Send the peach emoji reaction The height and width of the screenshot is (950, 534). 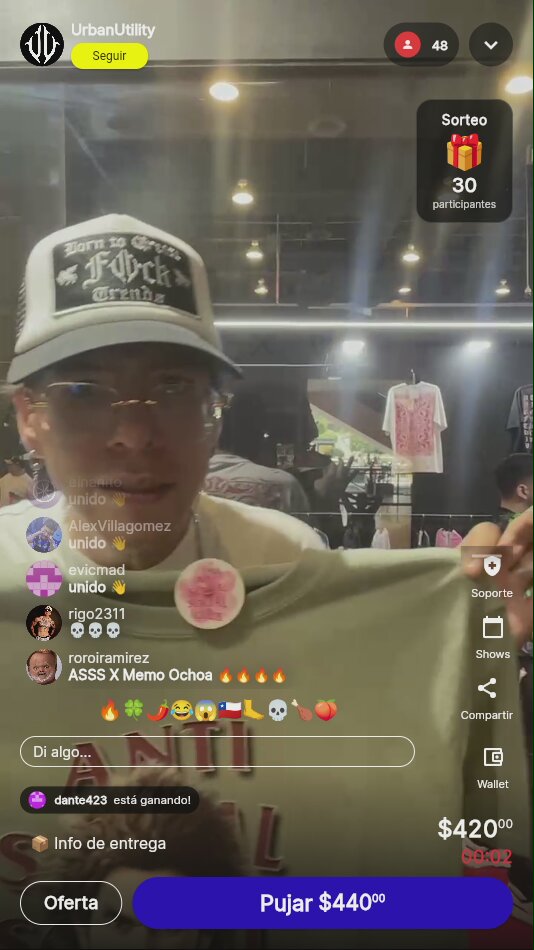pos(325,709)
